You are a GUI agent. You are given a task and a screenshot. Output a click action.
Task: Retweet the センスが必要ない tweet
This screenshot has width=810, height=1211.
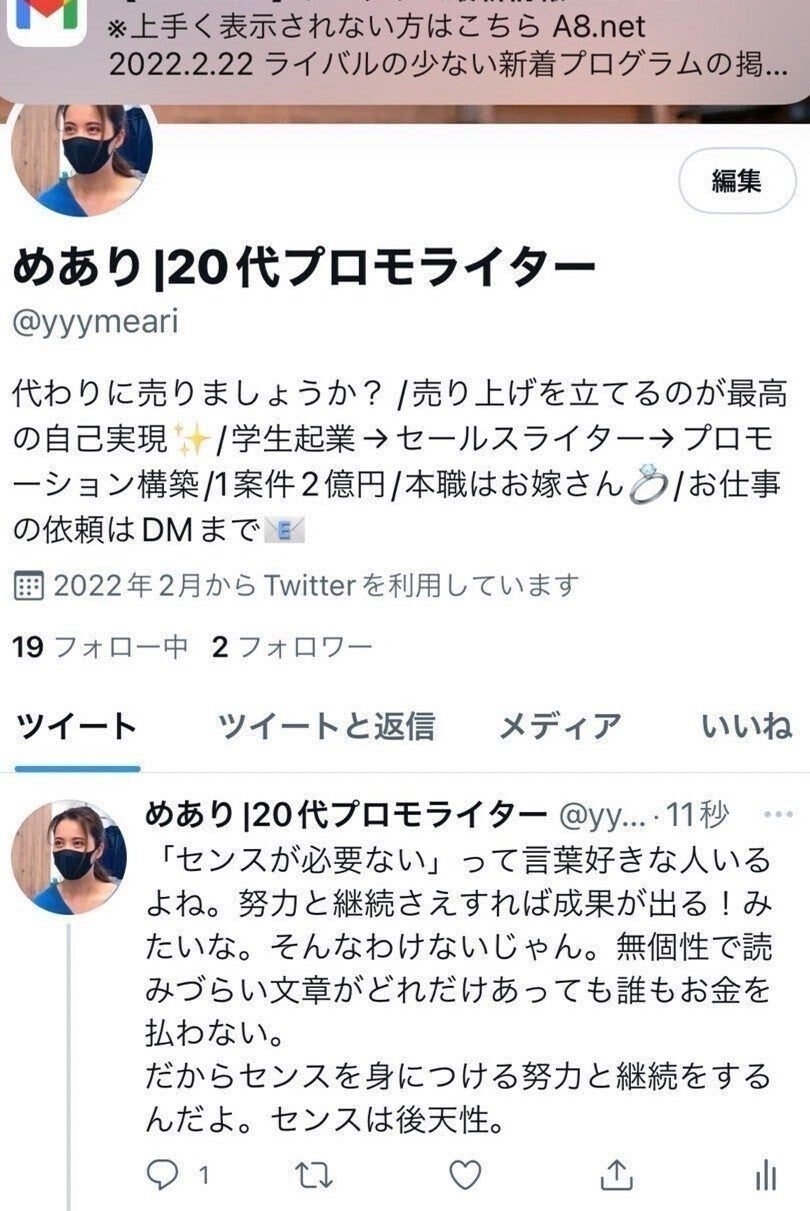[x=314, y=1174]
